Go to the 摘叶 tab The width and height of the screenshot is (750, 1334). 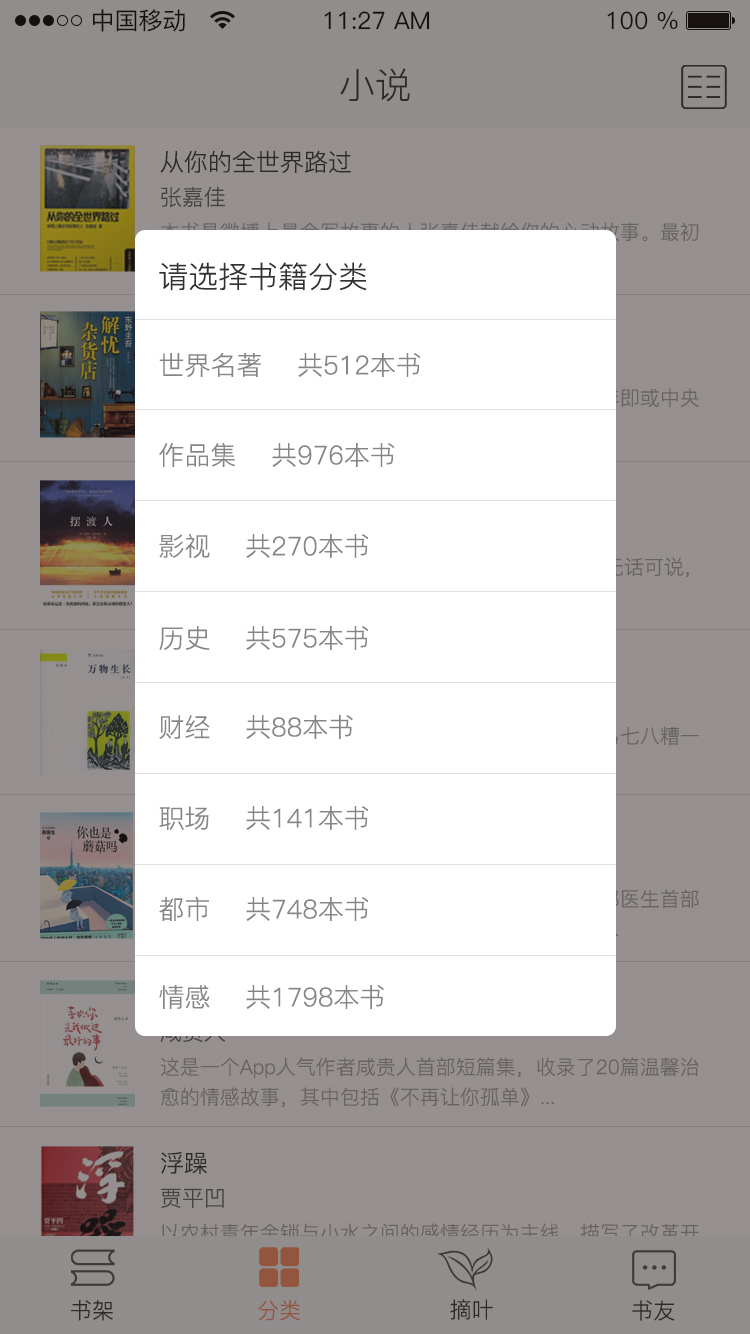(x=467, y=1285)
